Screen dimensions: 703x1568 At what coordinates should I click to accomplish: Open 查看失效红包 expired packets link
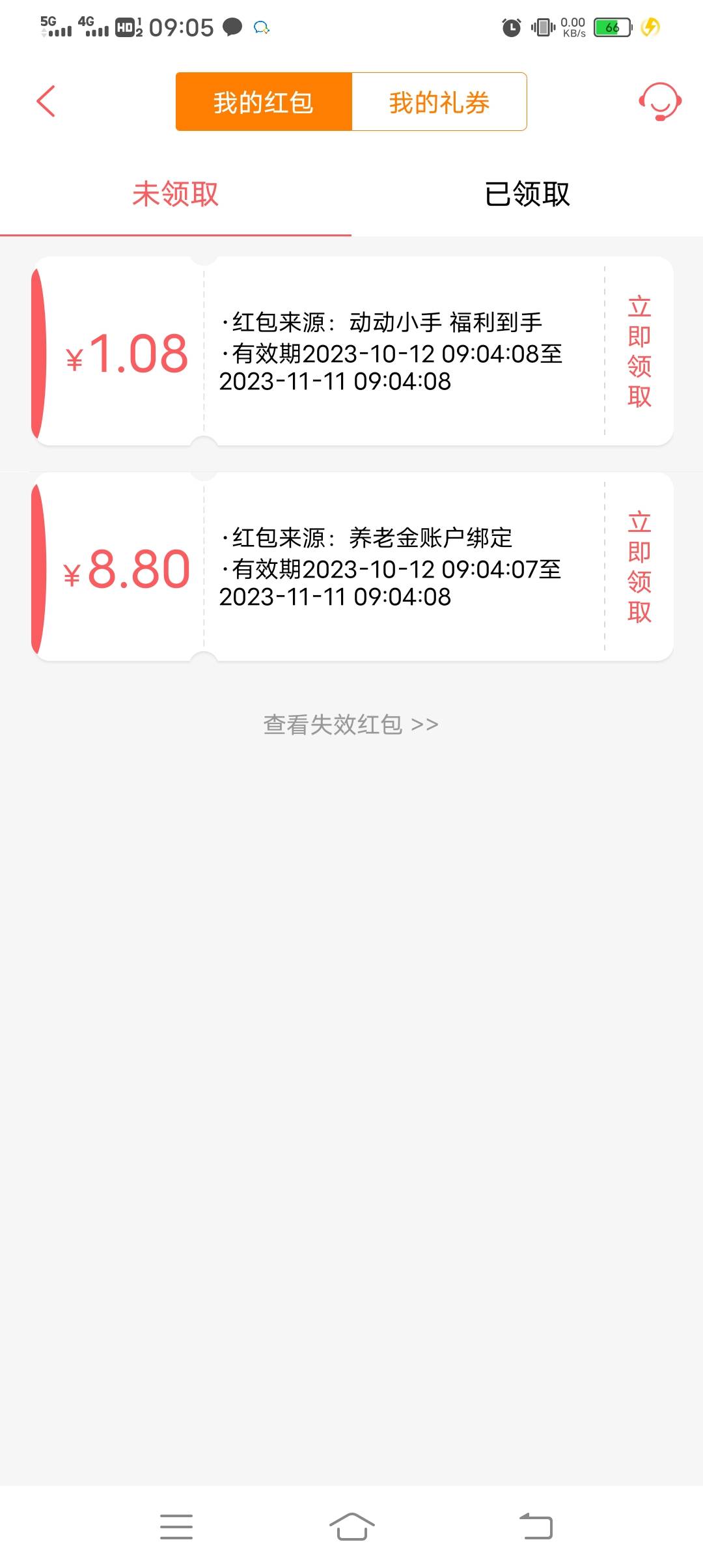pos(351,725)
